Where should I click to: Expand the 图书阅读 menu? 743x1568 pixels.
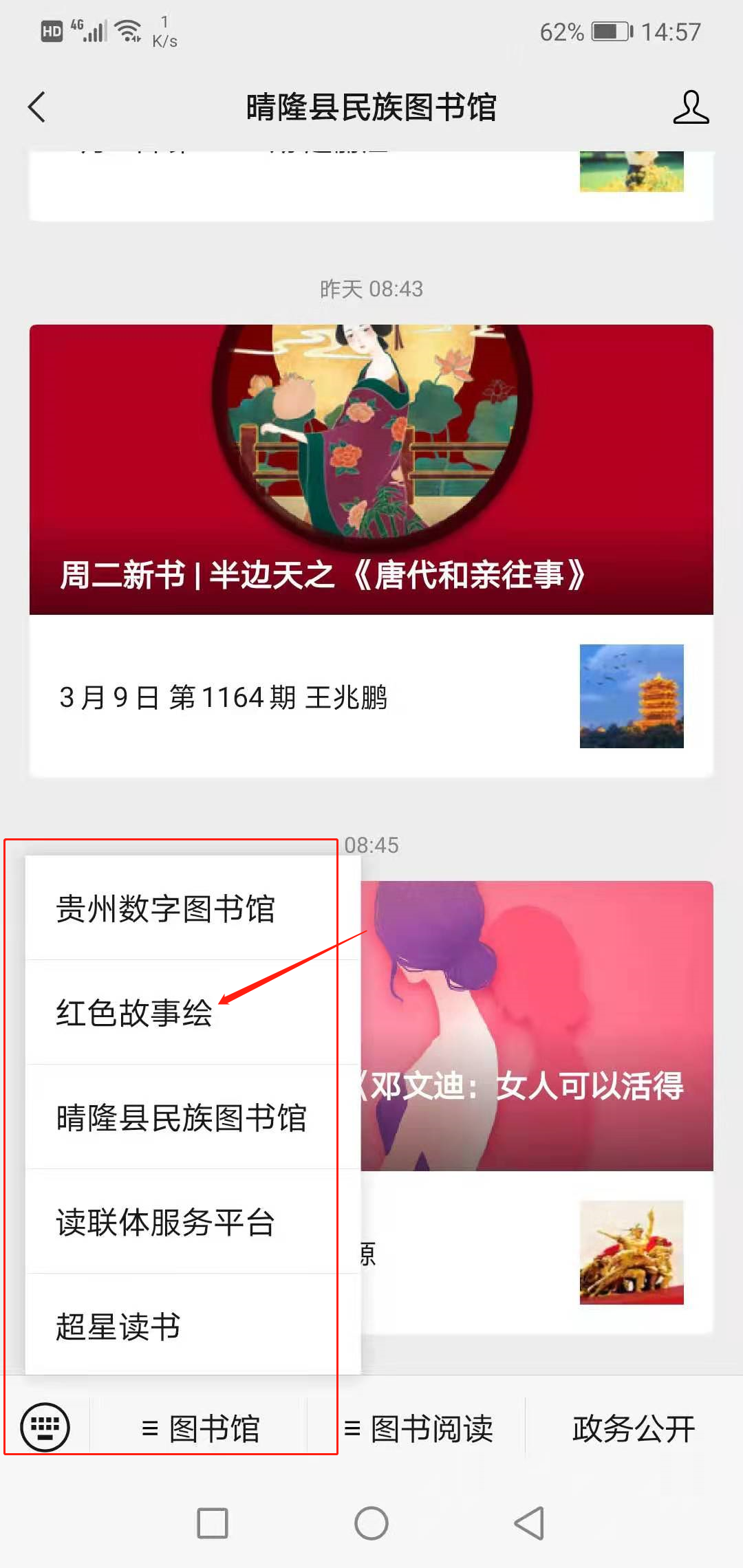coord(418,1428)
